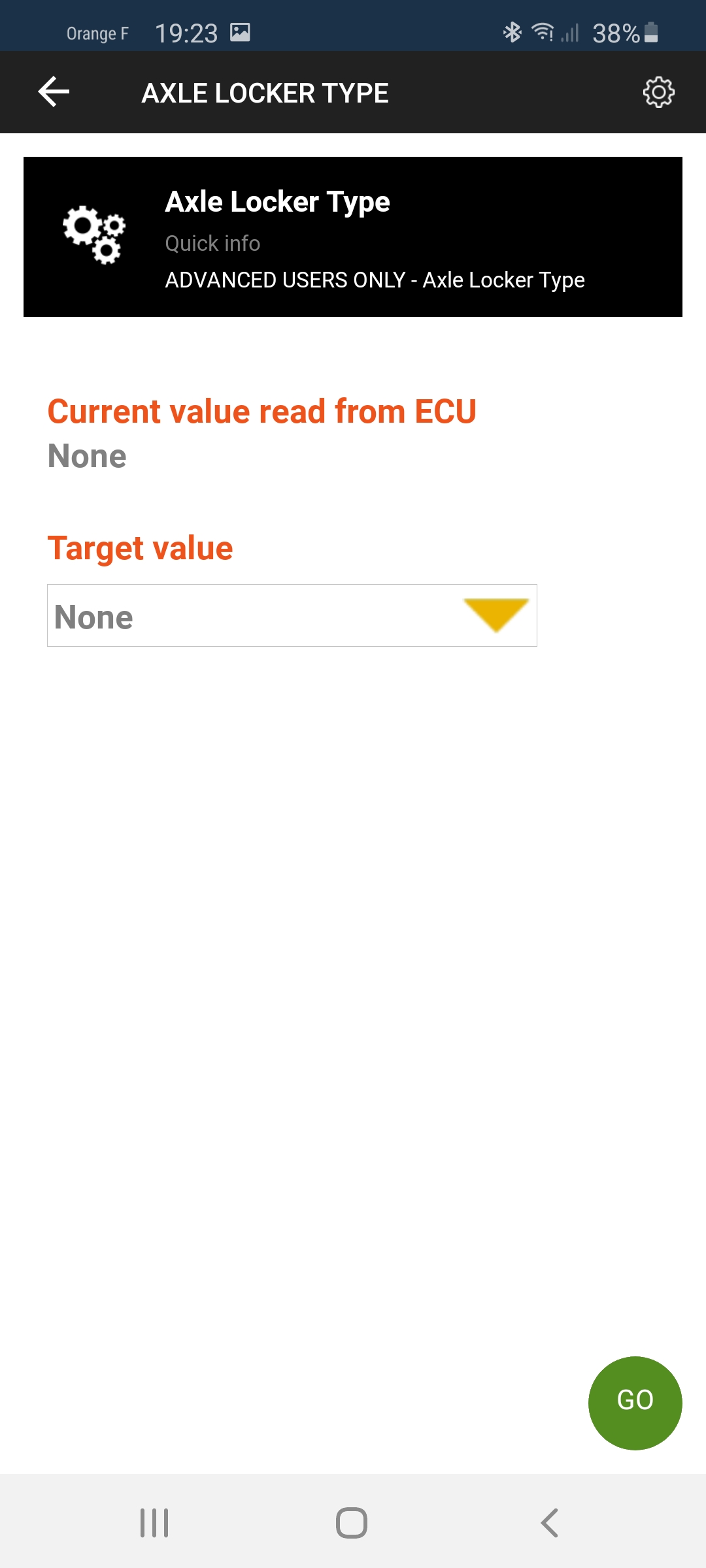Tap the green GO button
The width and height of the screenshot is (706, 1568).
pos(635,1403)
